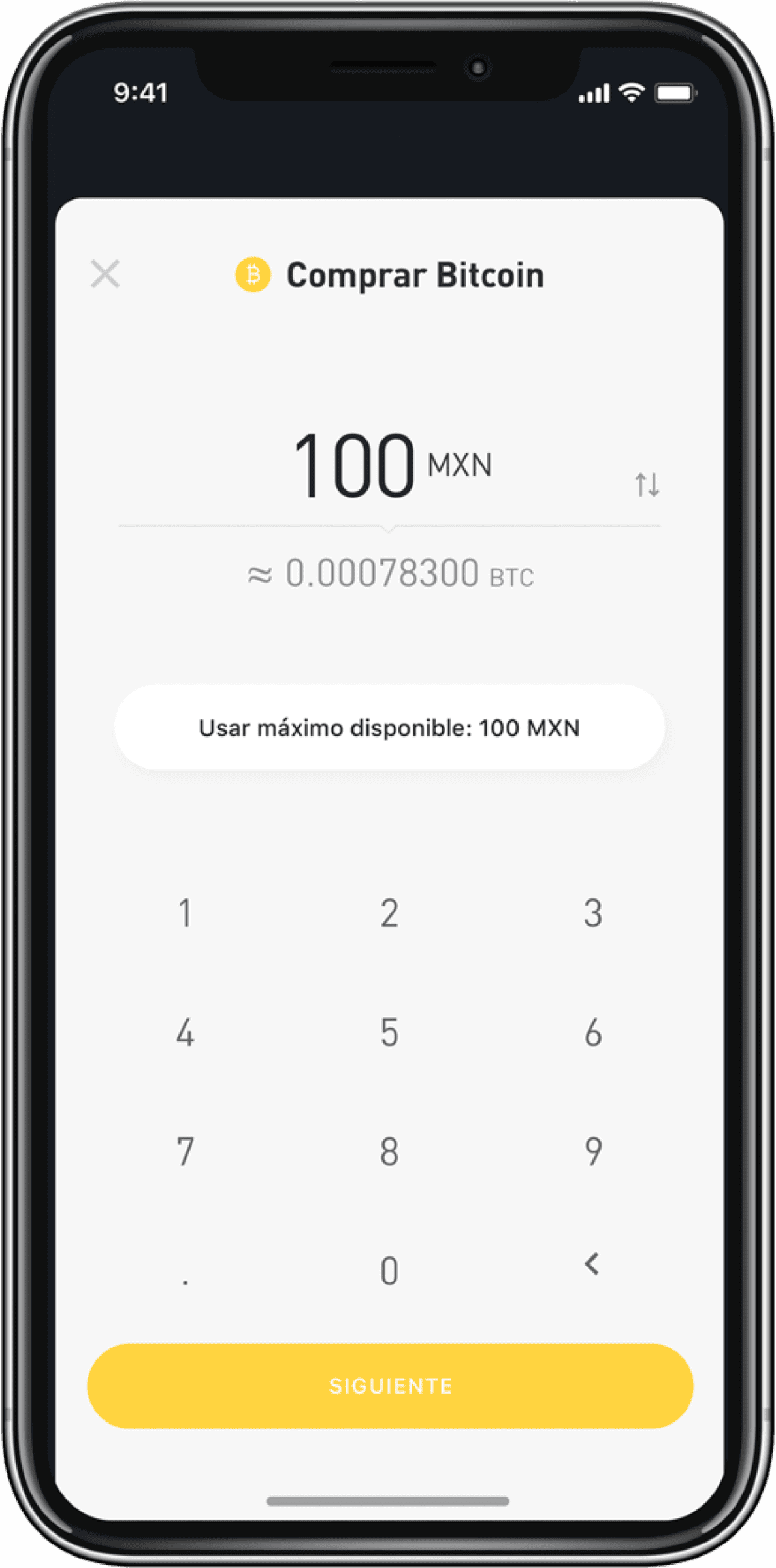Viewport: 776px width, 1568px height.
Task: Tap the number 5 on the keypad
Action: pyautogui.click(x=389, y=1032)
